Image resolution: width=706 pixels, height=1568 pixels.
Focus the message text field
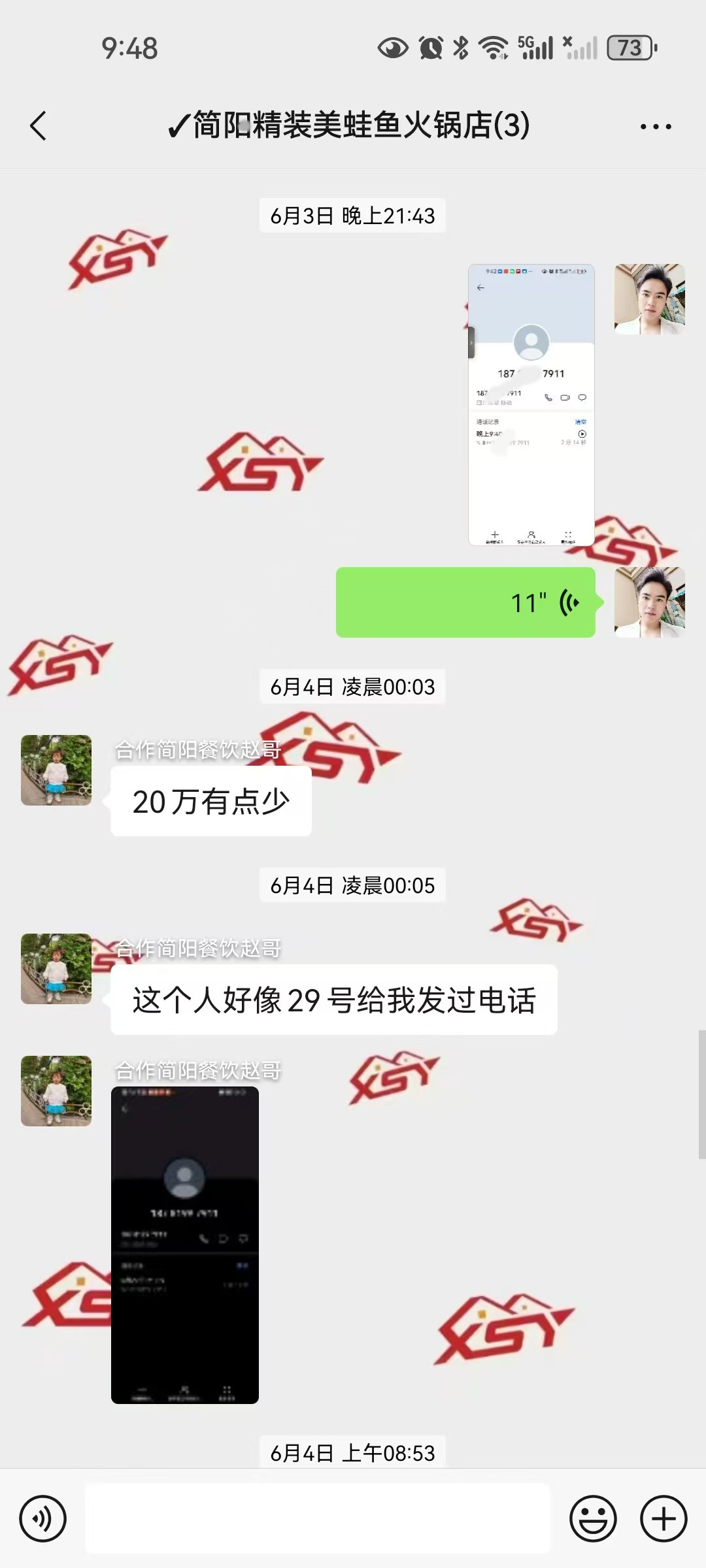coord(318,1518)
